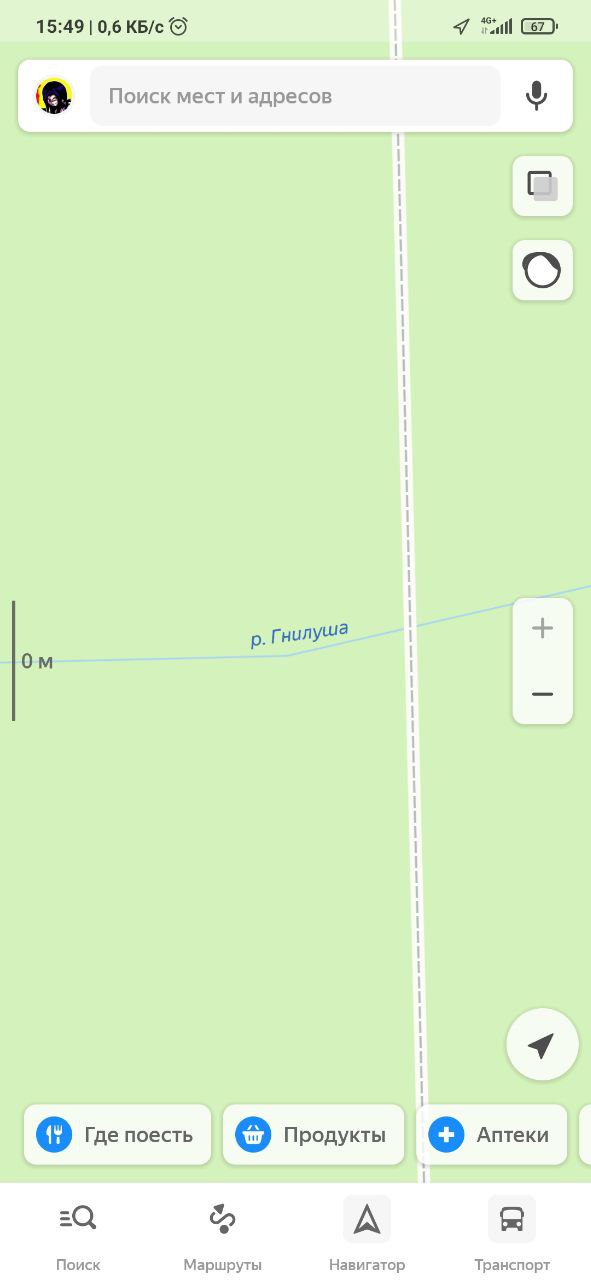
Task: Select the Где поесть chip
Action: (118, 1135)
